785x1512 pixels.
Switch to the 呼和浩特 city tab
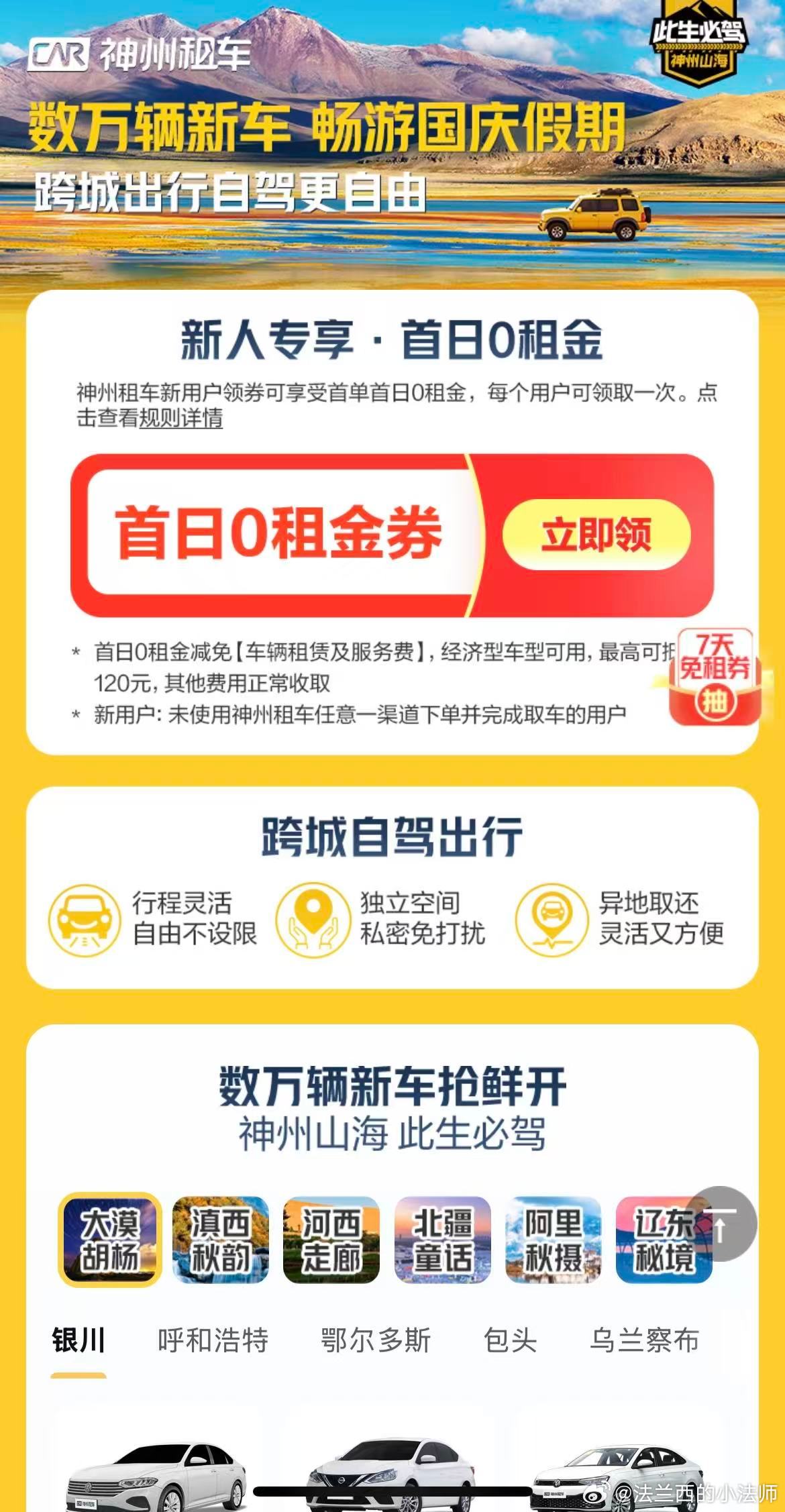[213, 1340]
